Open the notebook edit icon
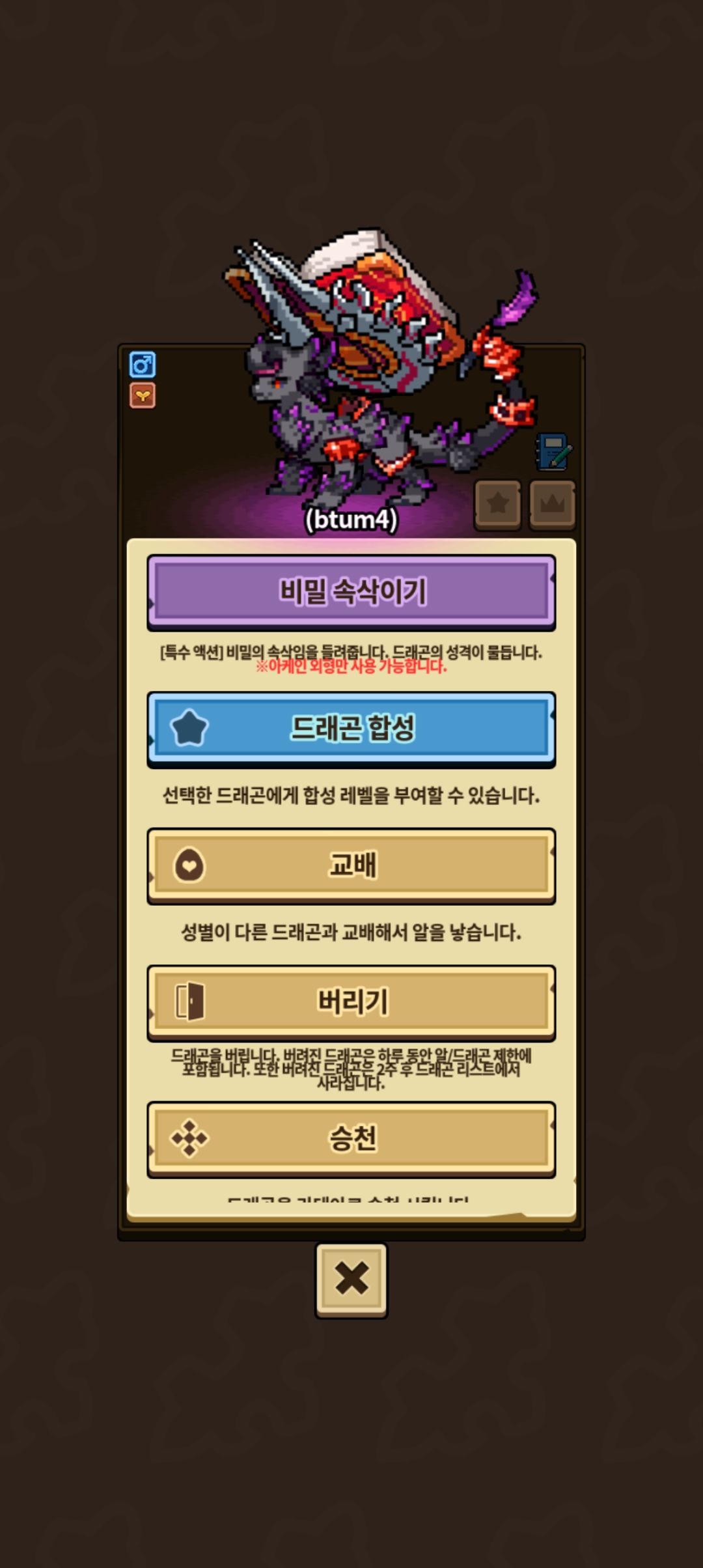703x1568 pixels. [x=553, y=451]
